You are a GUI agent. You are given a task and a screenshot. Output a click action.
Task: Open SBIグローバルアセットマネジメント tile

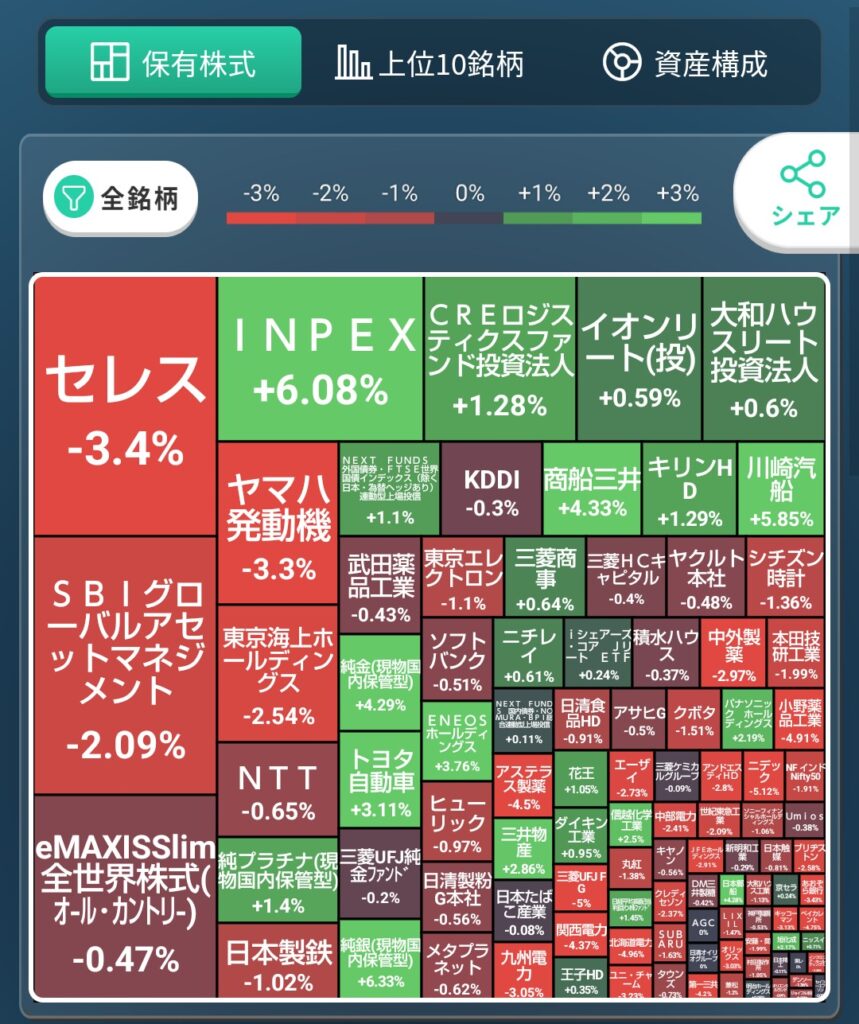(x=125, y=665)
